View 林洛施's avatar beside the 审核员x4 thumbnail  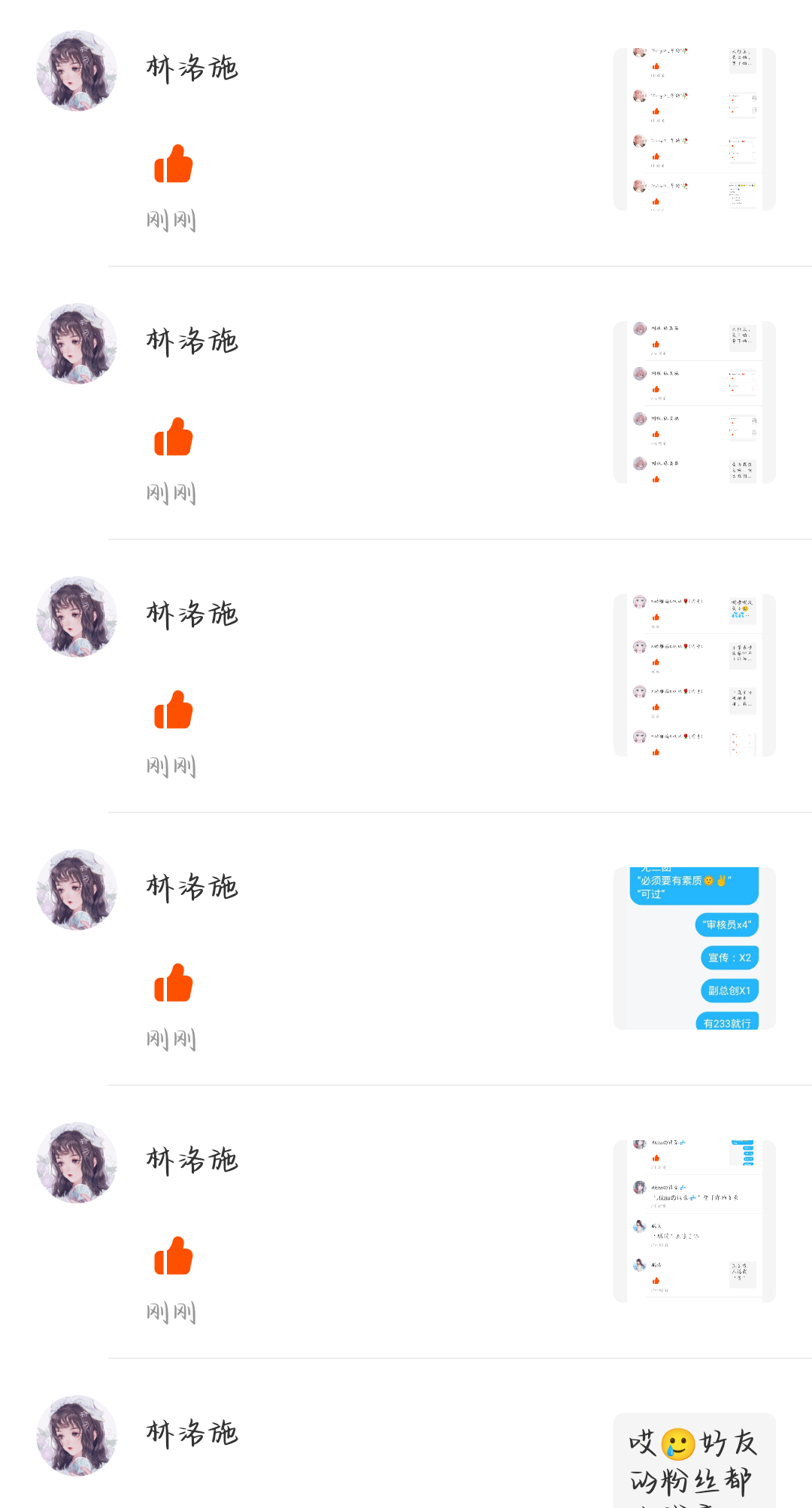77,890
